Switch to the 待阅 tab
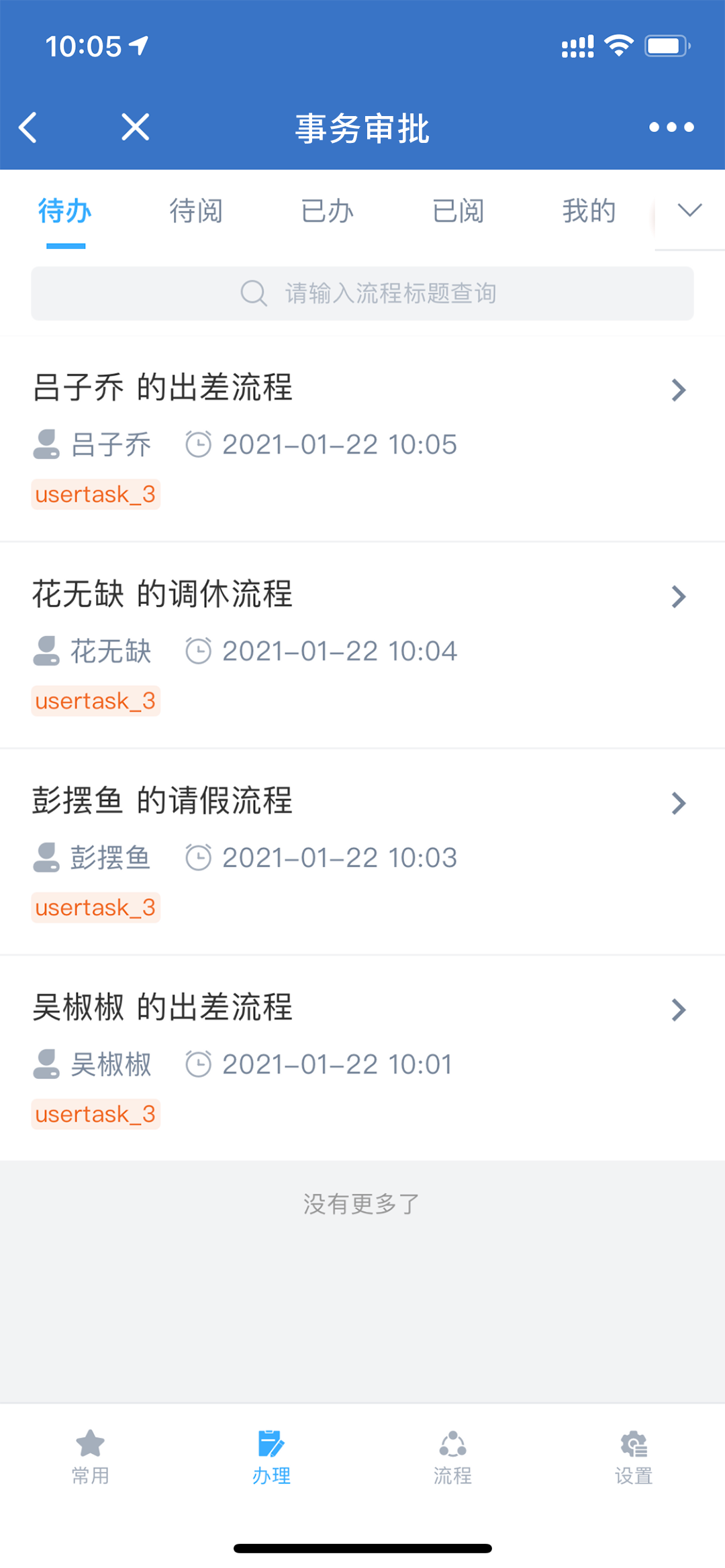Viewport: 725px width, 1568px height. 195,211
